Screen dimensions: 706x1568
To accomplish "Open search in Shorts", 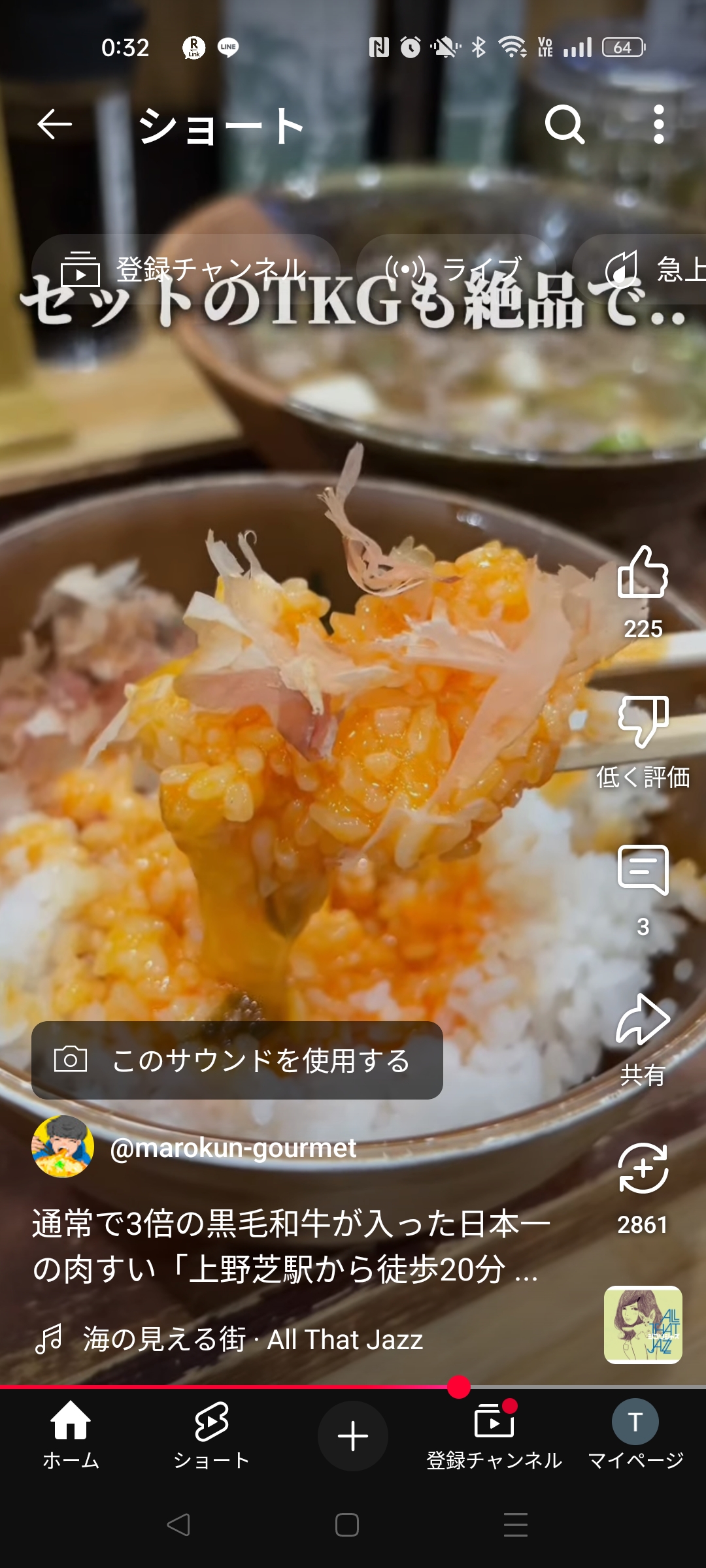I will click(x=564, y=124).
